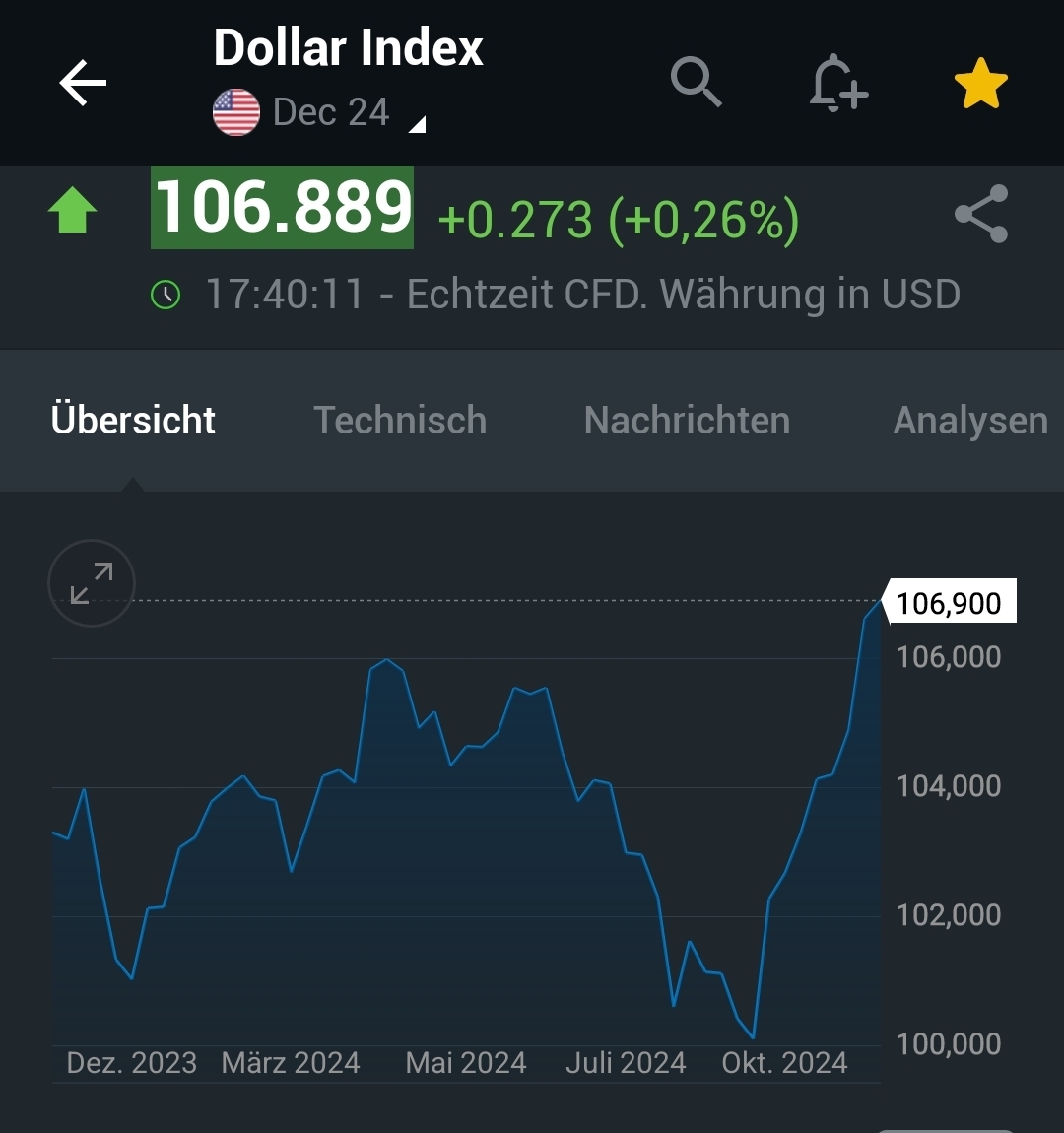1064x1133 pixels.
Task: Toggle the favorite star for Dollar Index
Action: point(980,83)
